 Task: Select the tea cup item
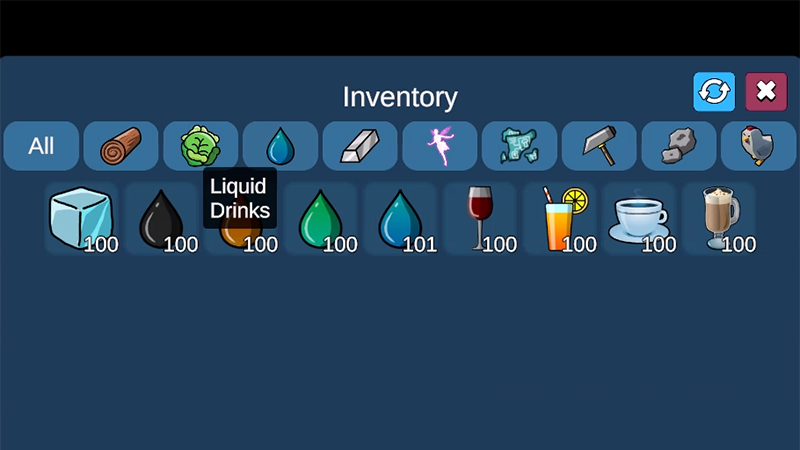coord(640,218)
